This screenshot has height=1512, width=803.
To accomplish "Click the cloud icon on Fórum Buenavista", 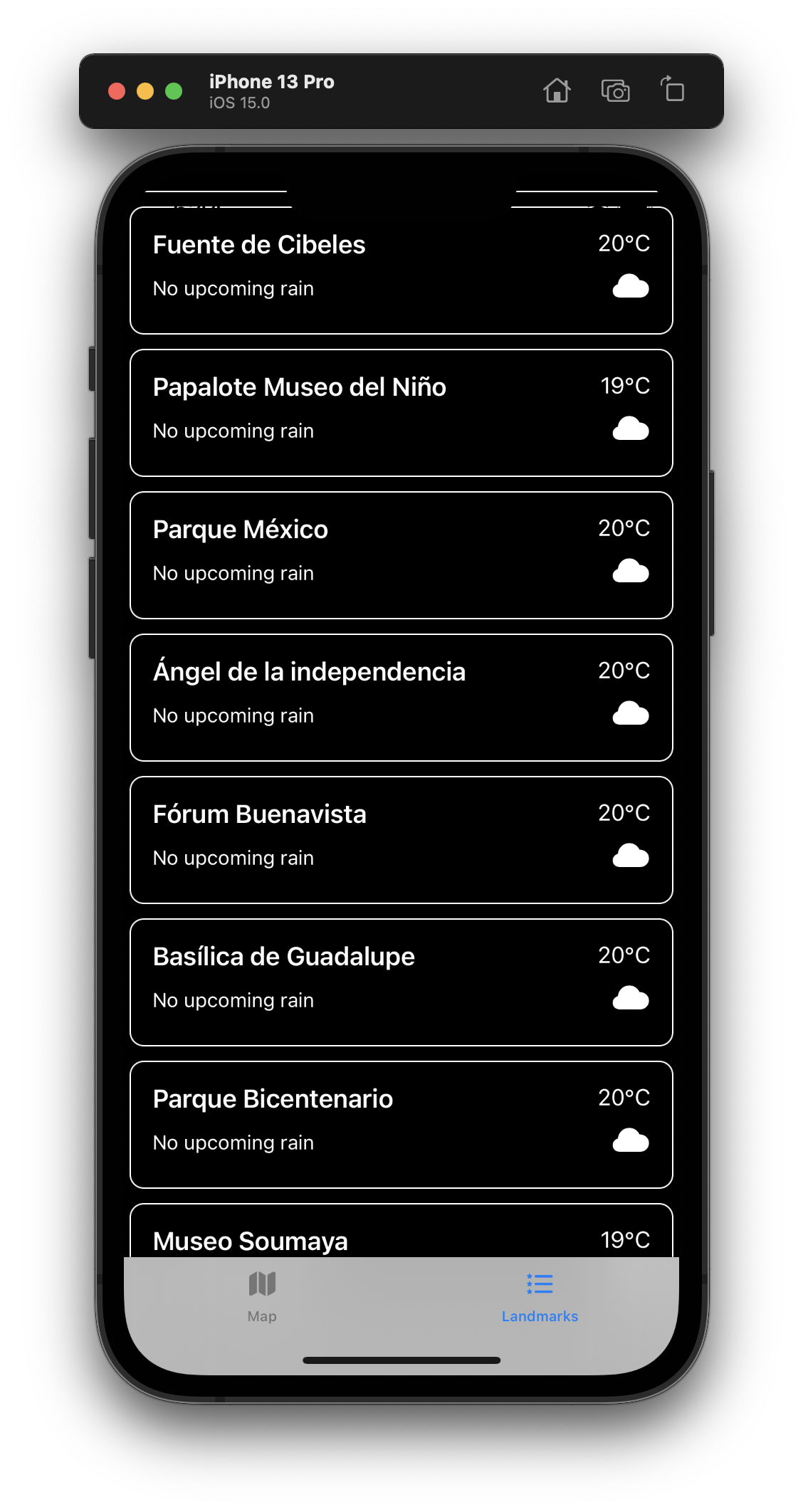I will [x=632, y=856].
